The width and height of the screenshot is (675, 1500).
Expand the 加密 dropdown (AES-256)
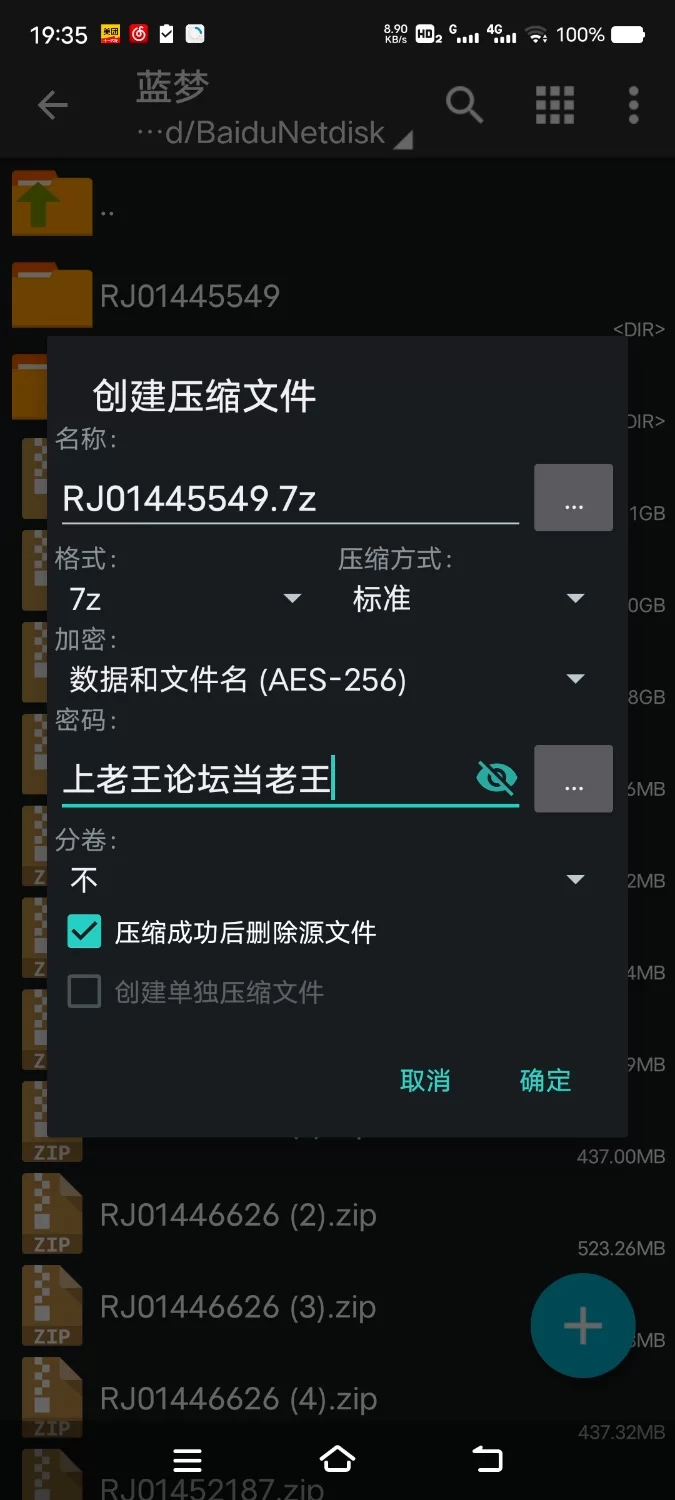tap(325, 681)
